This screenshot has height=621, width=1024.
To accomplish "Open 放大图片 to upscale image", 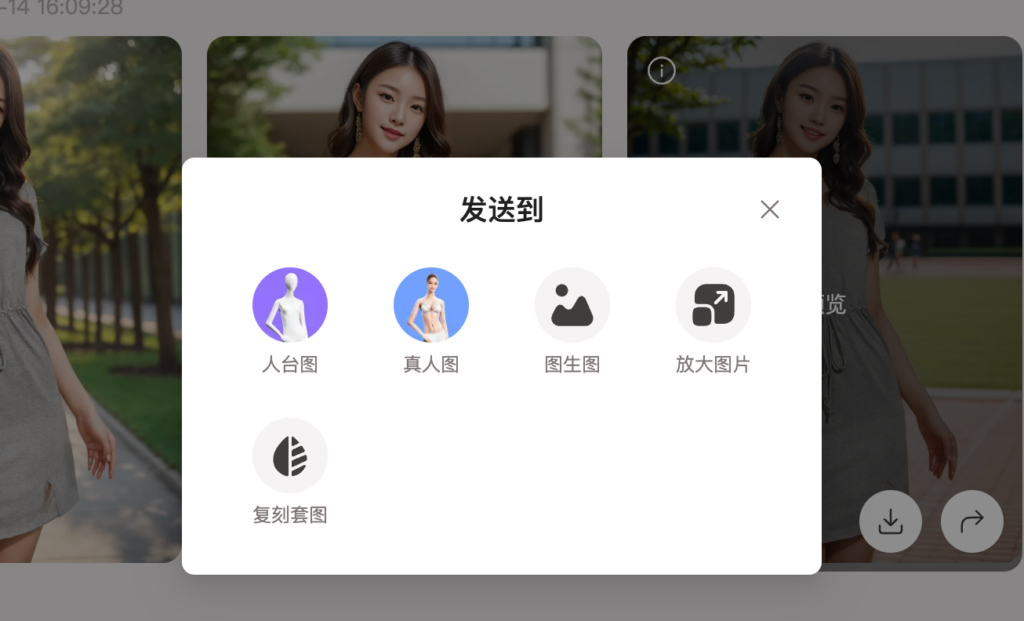I will click(x=713, y=305).
